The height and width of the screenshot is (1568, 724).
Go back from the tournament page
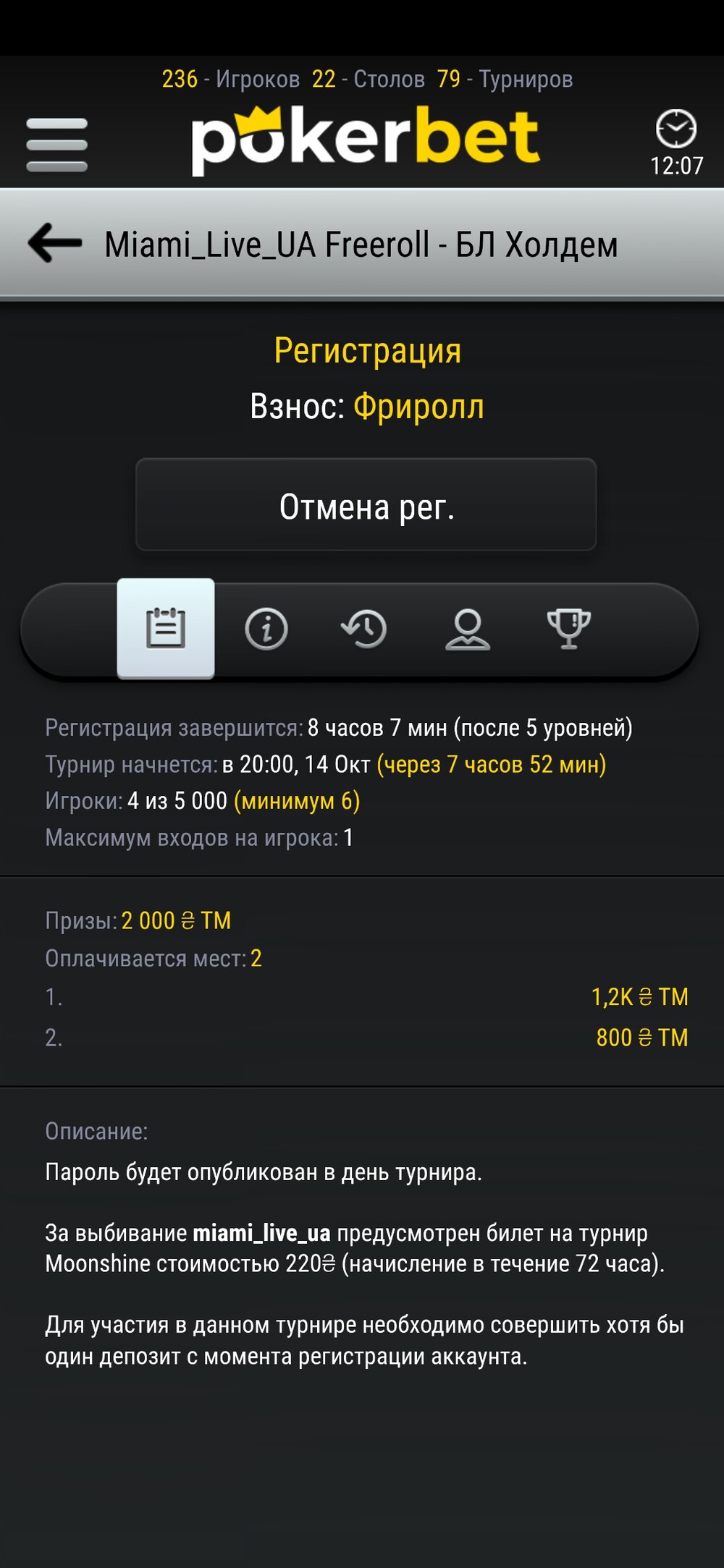55,242
